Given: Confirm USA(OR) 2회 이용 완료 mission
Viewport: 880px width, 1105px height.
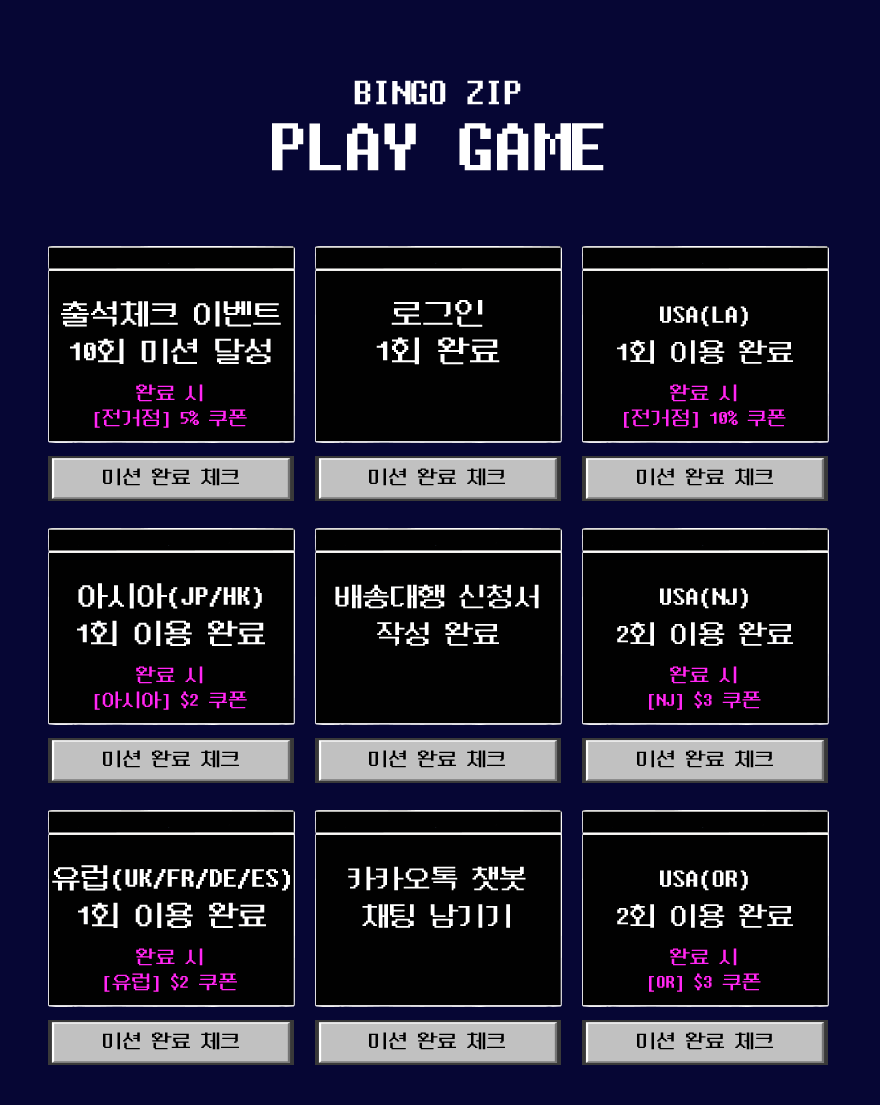Looking at the screenshot, I should point(705,1042).
